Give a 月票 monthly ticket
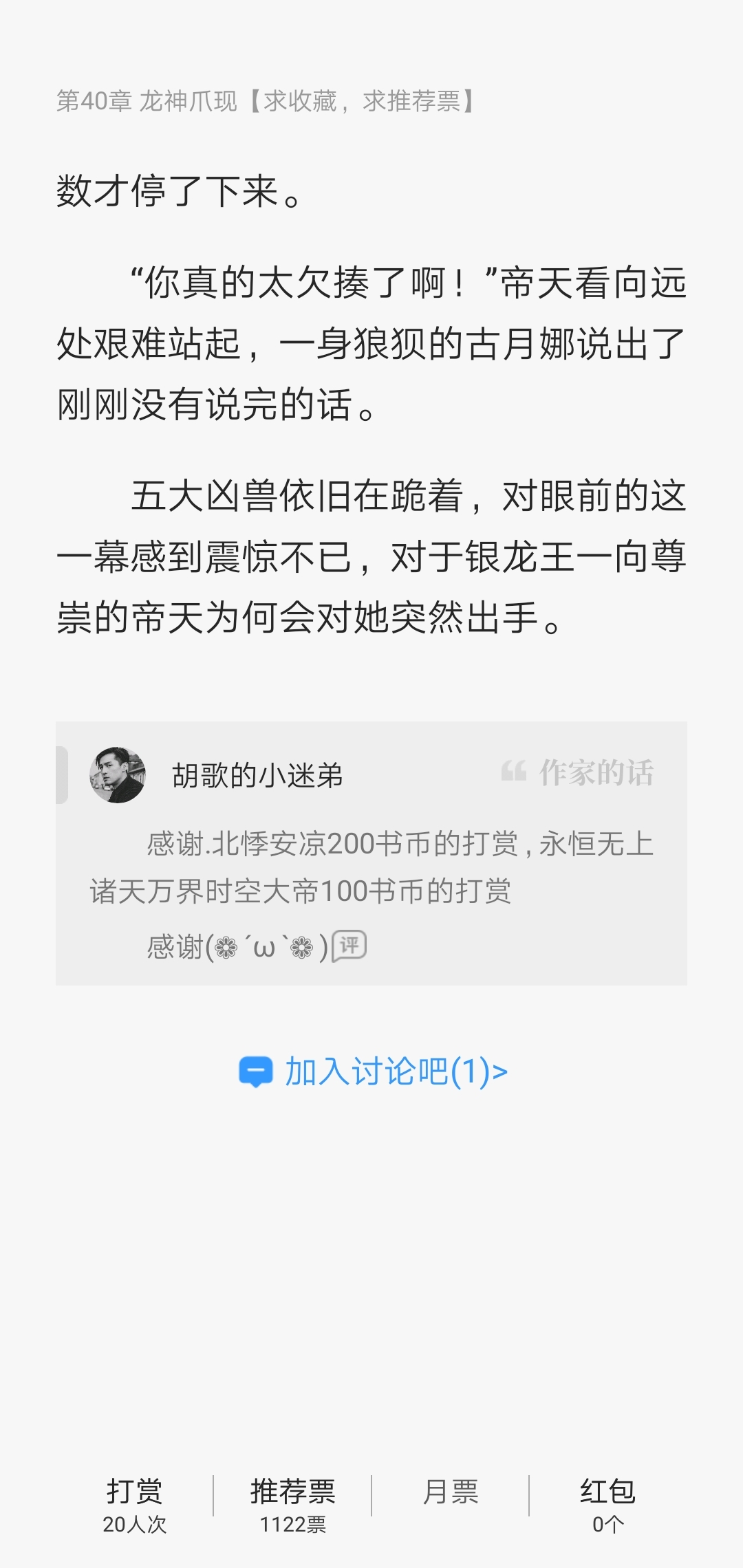Screen dimensions: 743x1568 (451, 1492)
